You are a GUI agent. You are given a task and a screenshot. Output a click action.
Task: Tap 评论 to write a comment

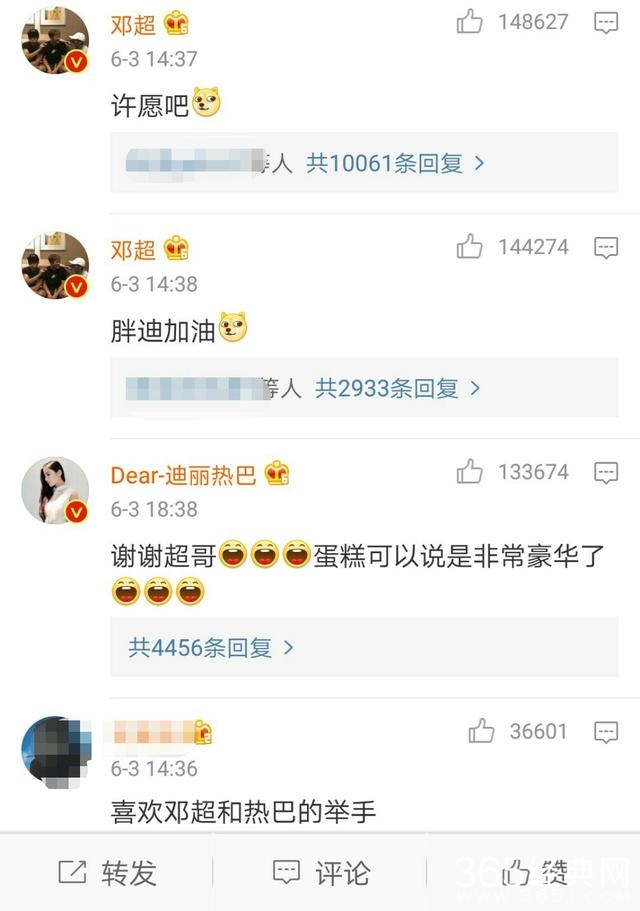click(322, 872)
